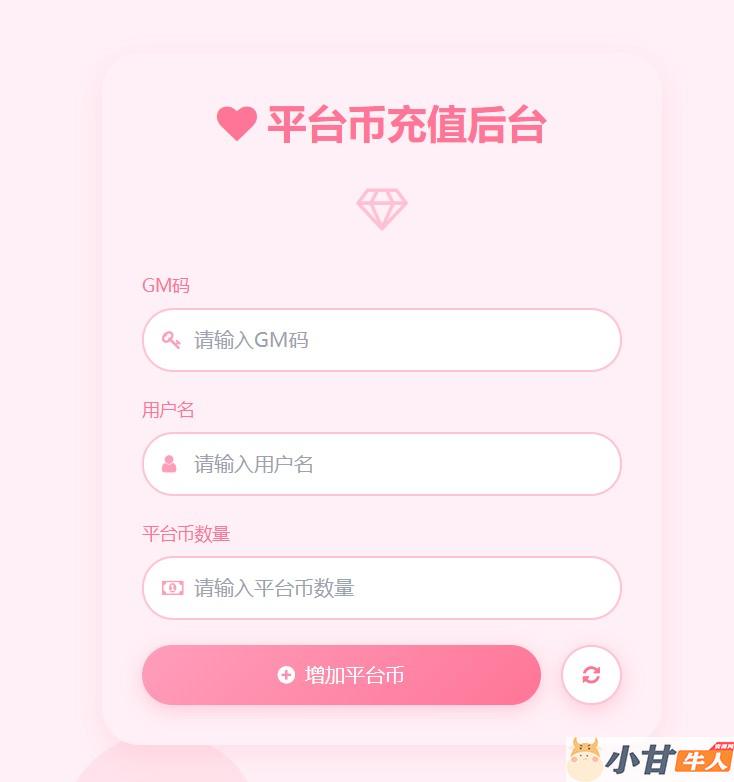Submit with the 增加平台币 button

pyautogui.click(x=341, y=675)
